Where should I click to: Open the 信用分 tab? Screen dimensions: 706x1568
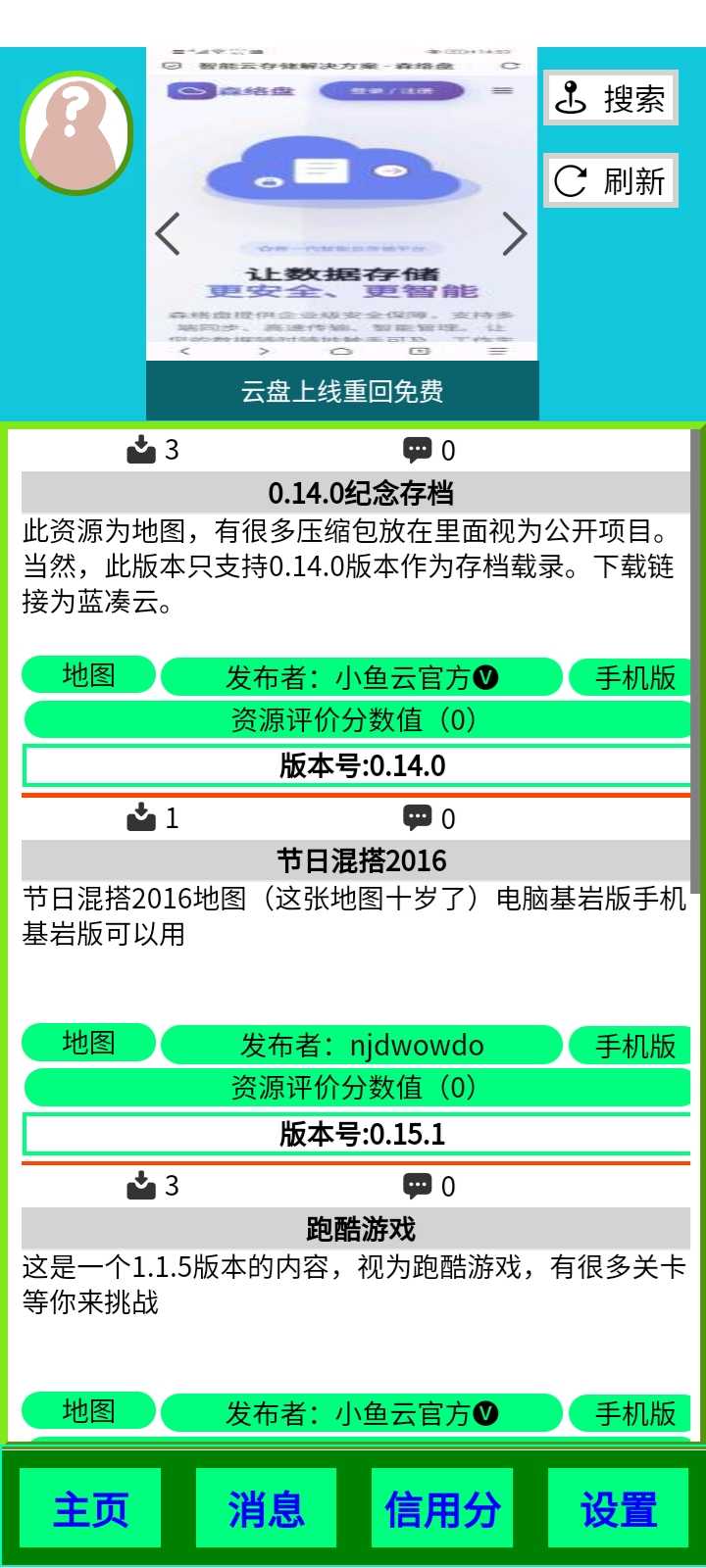click(442, 1509)
